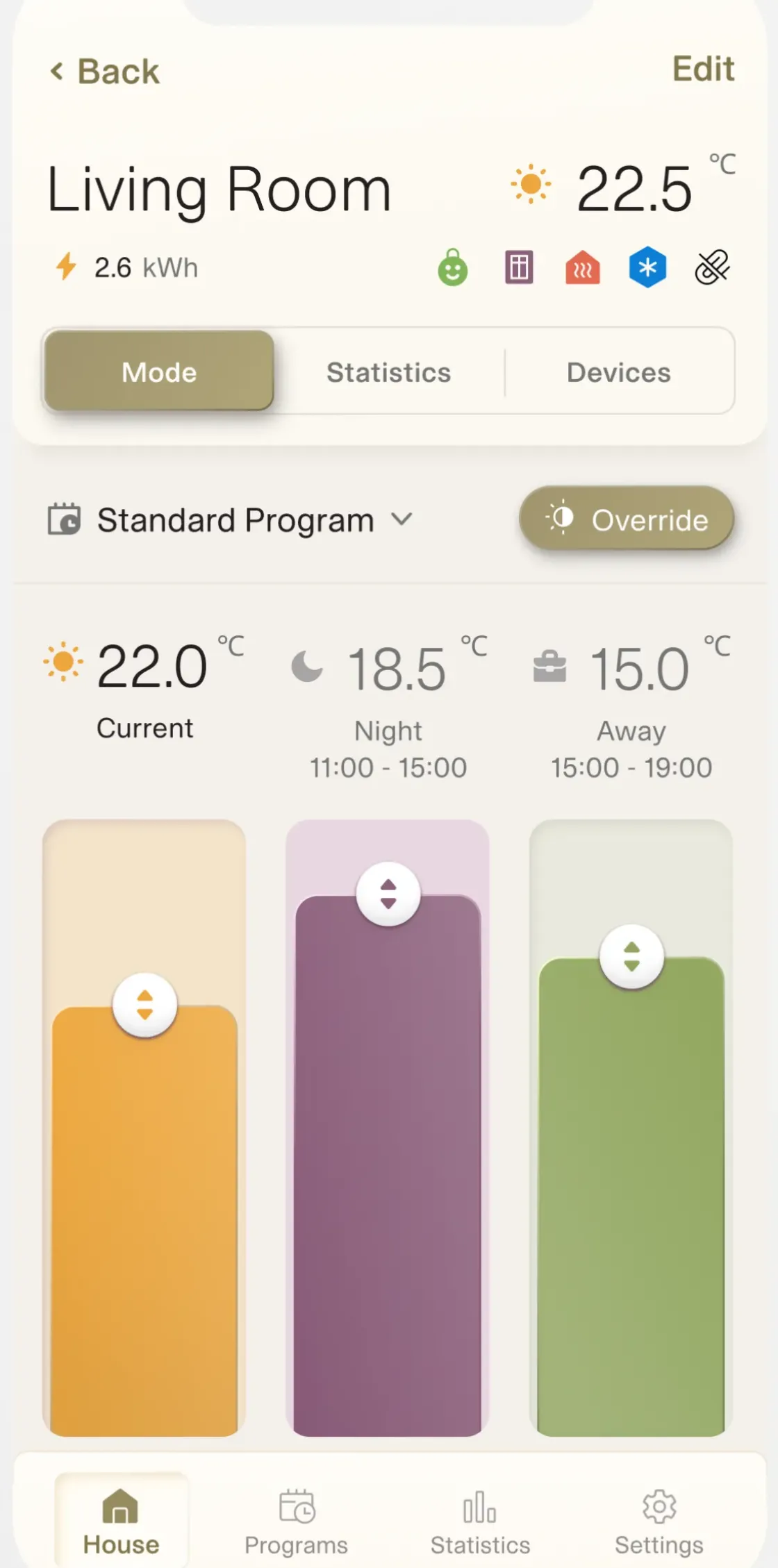Select the Mode segment
Screen dimensions: 778x1568
pyautogui.click(x=159, y=372)
